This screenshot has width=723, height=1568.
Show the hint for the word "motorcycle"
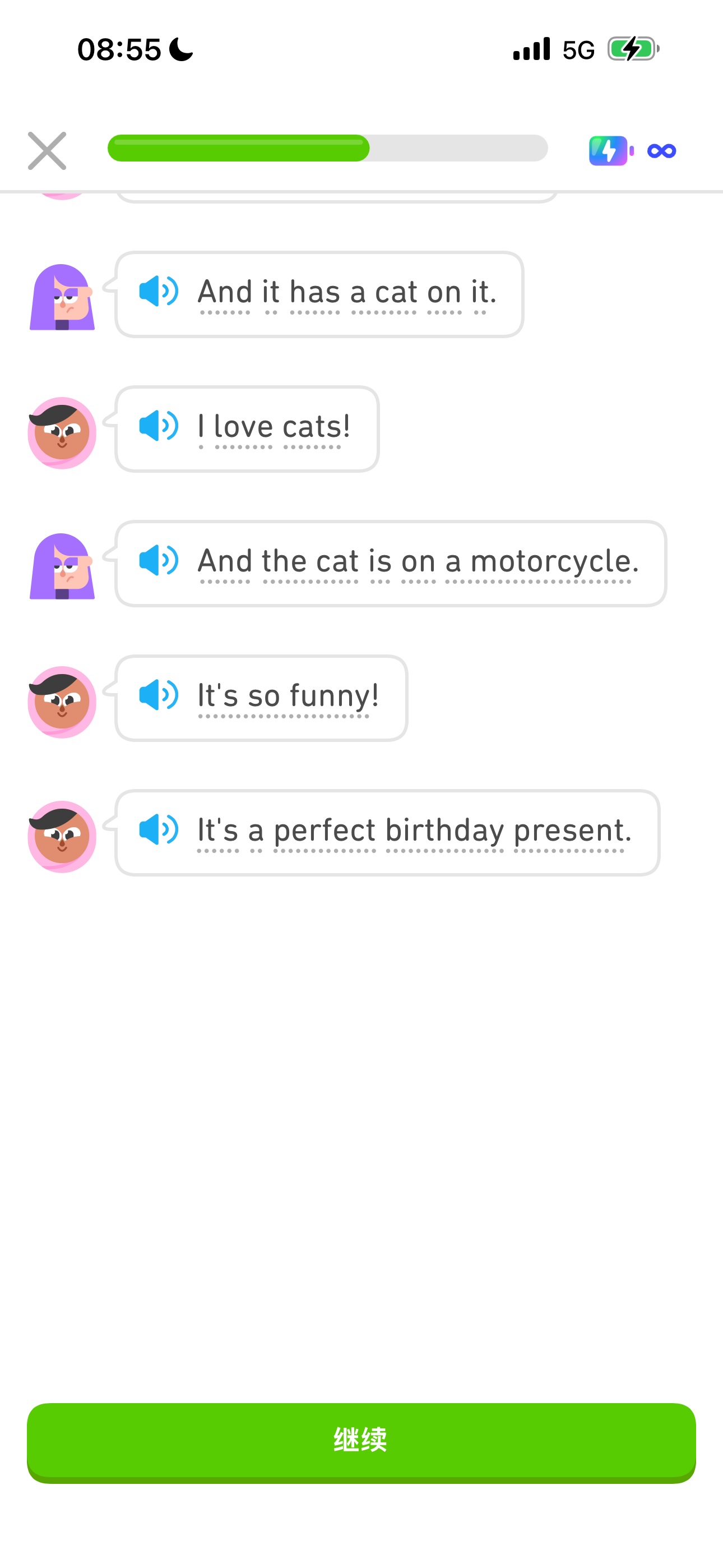550,561
